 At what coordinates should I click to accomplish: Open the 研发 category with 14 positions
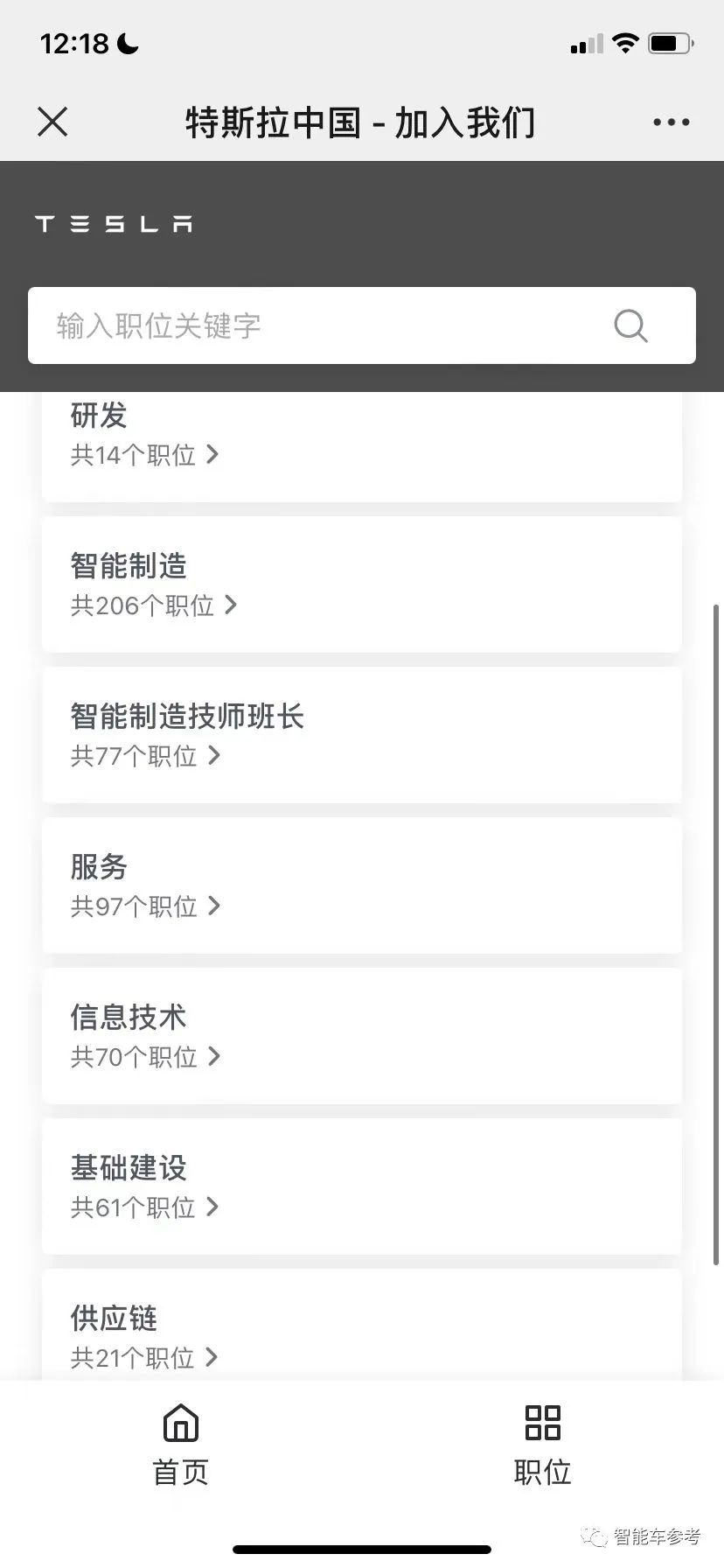362,446
